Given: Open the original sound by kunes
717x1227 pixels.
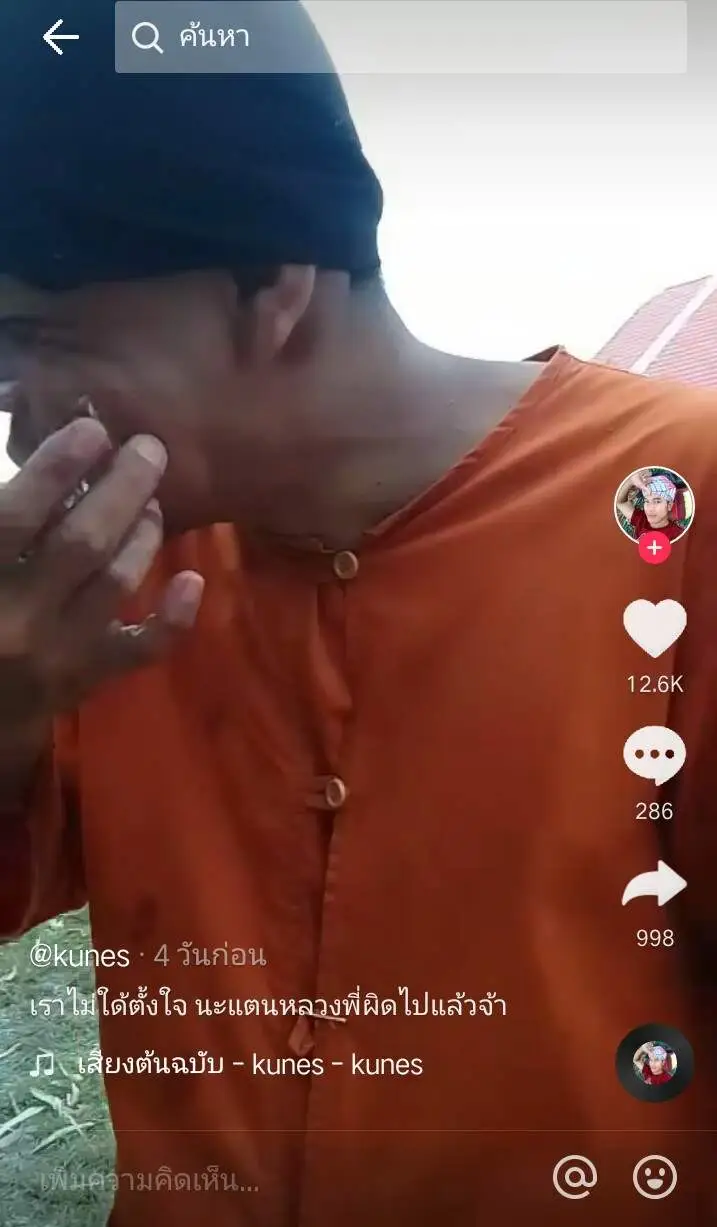Looking at the screenshot, I should tap(250, 1064).
